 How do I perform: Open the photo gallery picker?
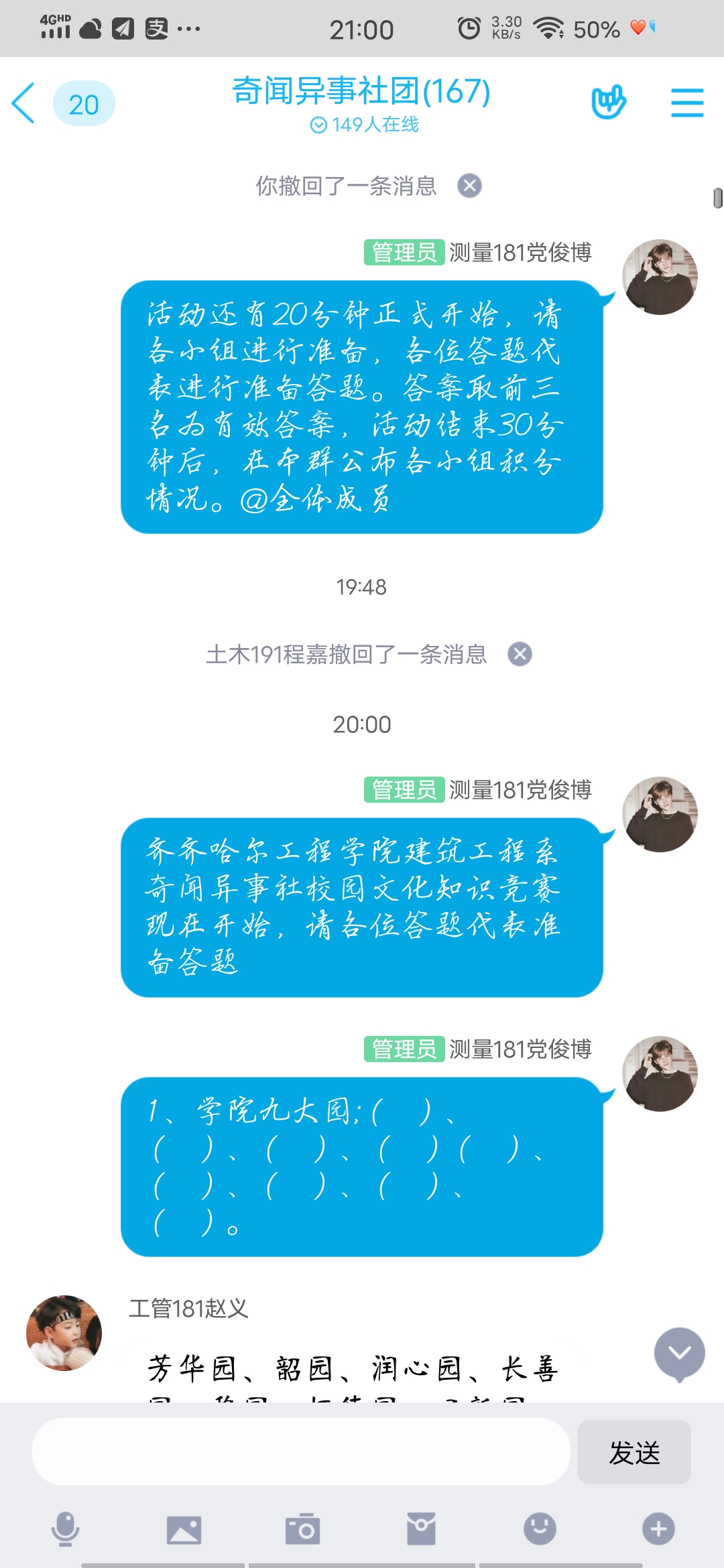[184, 1529]
